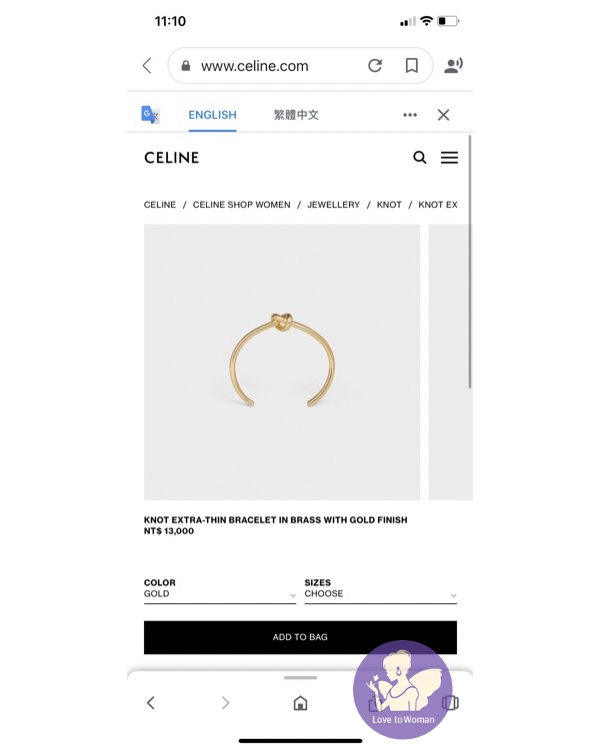Bookmark this page
The height and width of the screenshot is (750, 600).
[411, 66]
